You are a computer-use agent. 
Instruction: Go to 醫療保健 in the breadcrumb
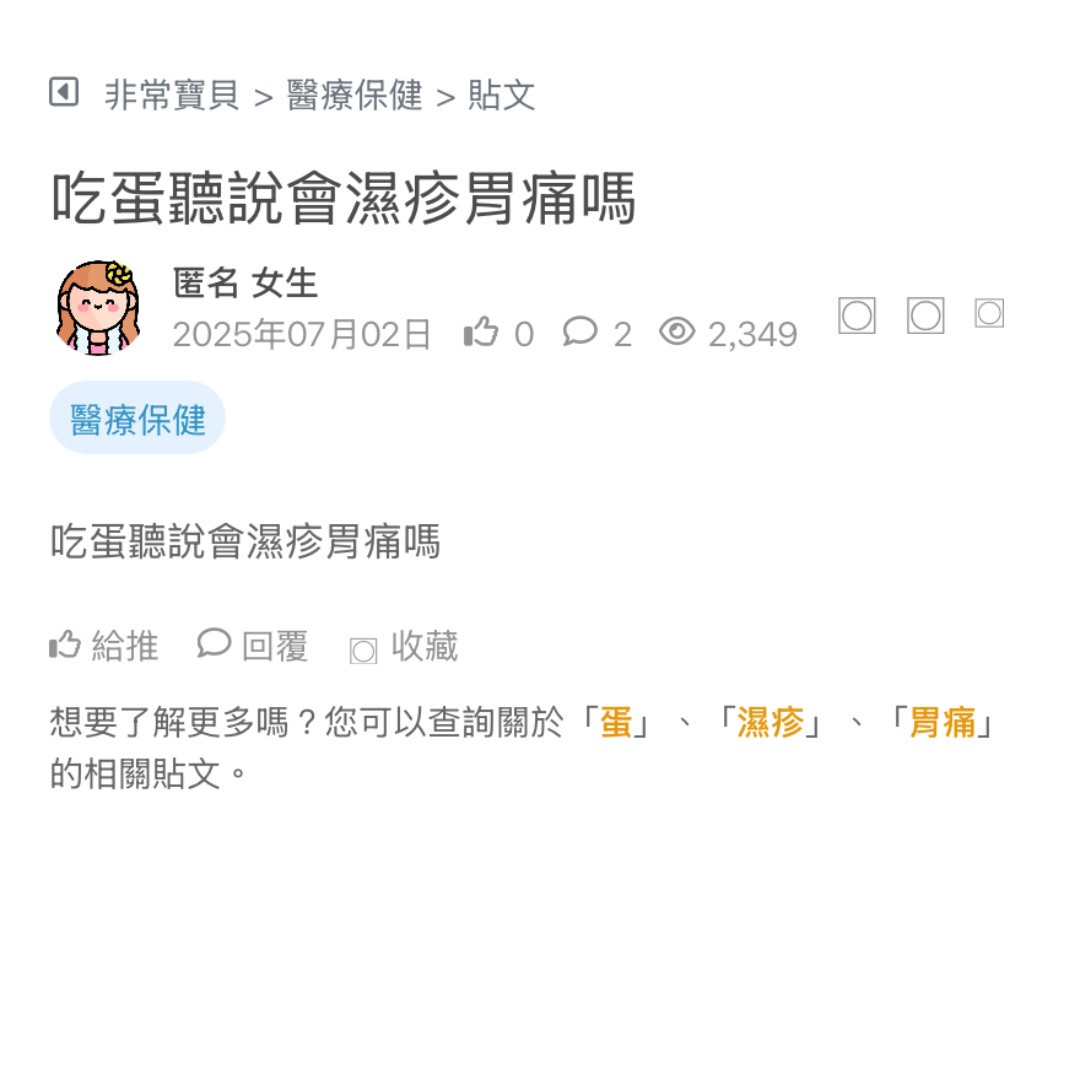point(355,96)
